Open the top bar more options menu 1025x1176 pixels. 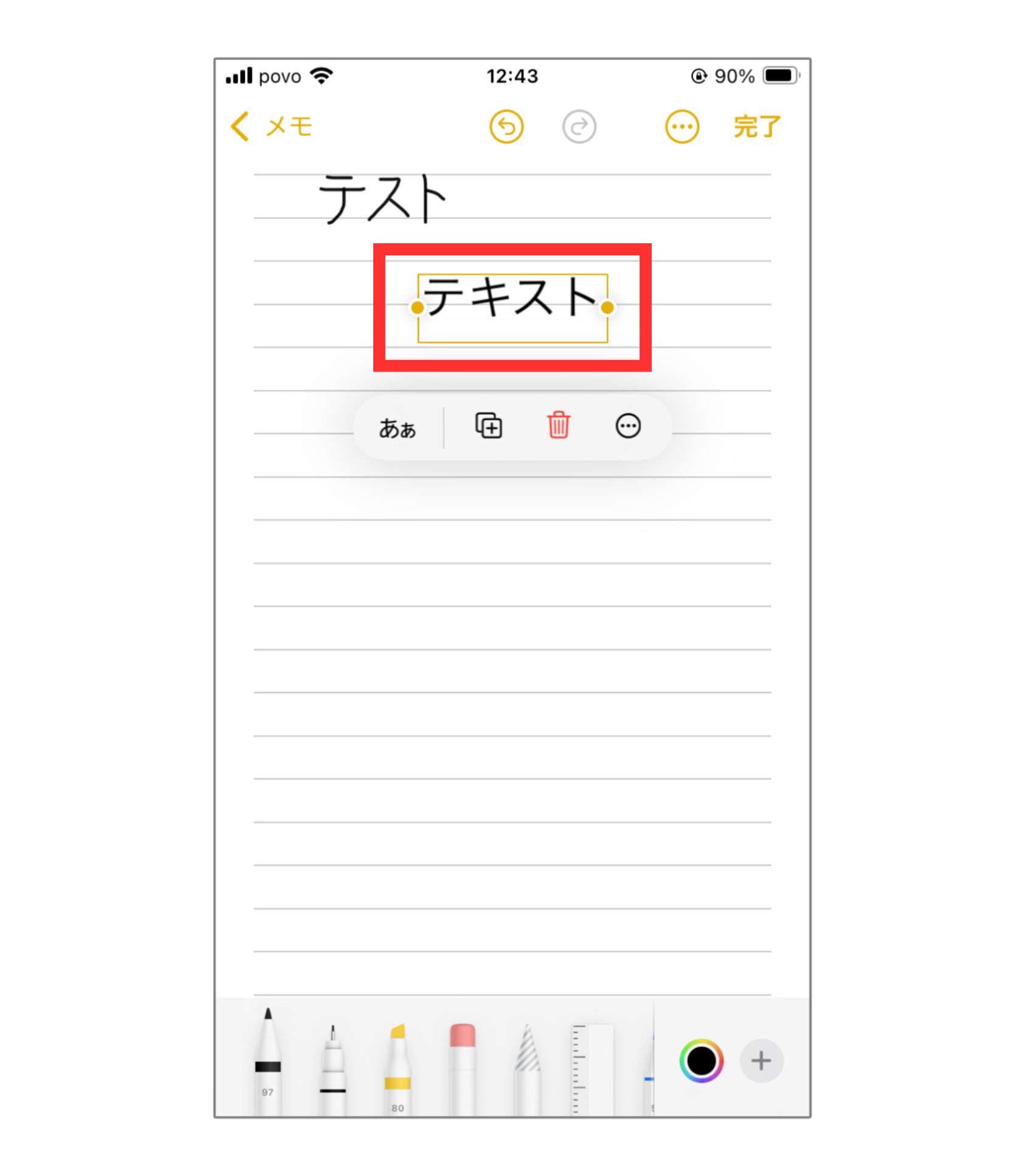click(682, 126)
